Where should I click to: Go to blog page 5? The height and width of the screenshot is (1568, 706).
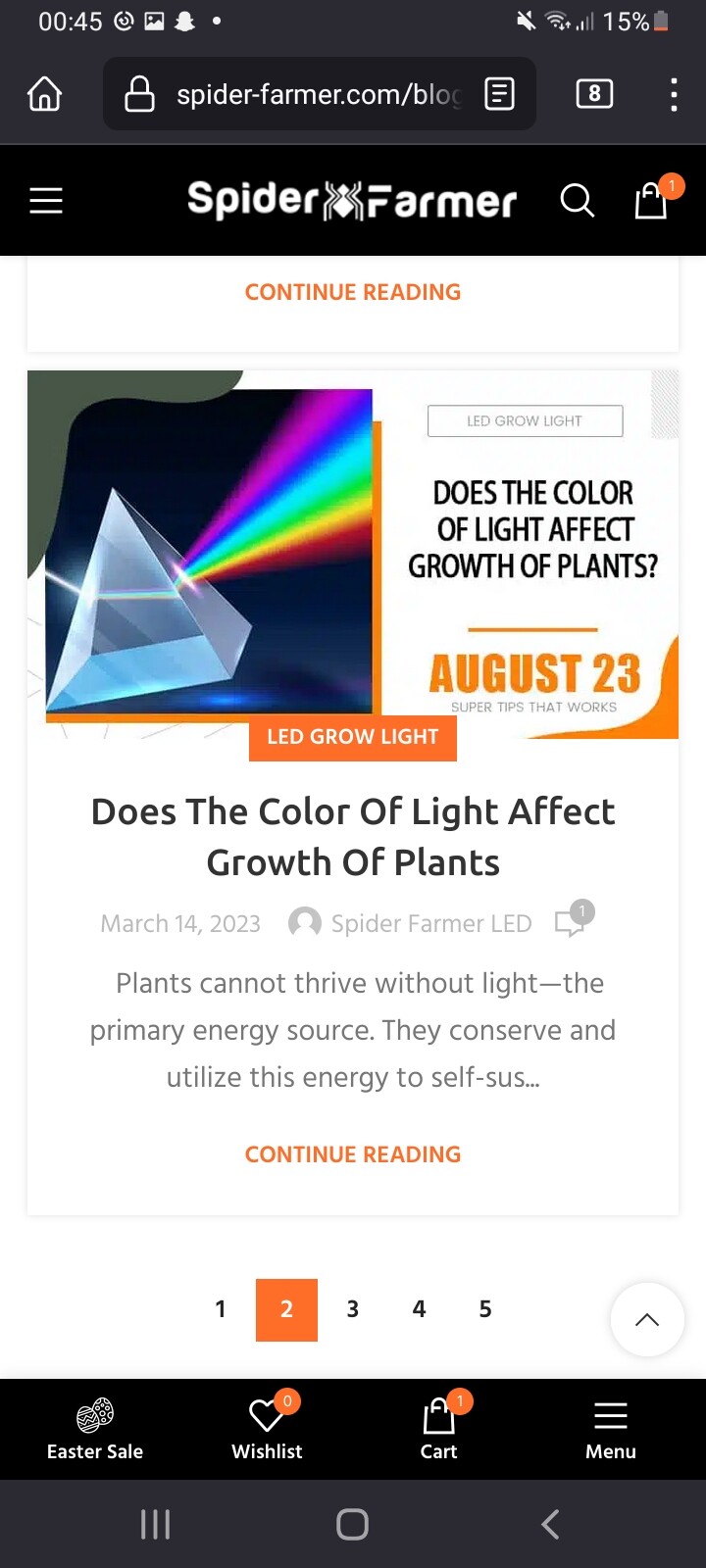point(485,1309)
